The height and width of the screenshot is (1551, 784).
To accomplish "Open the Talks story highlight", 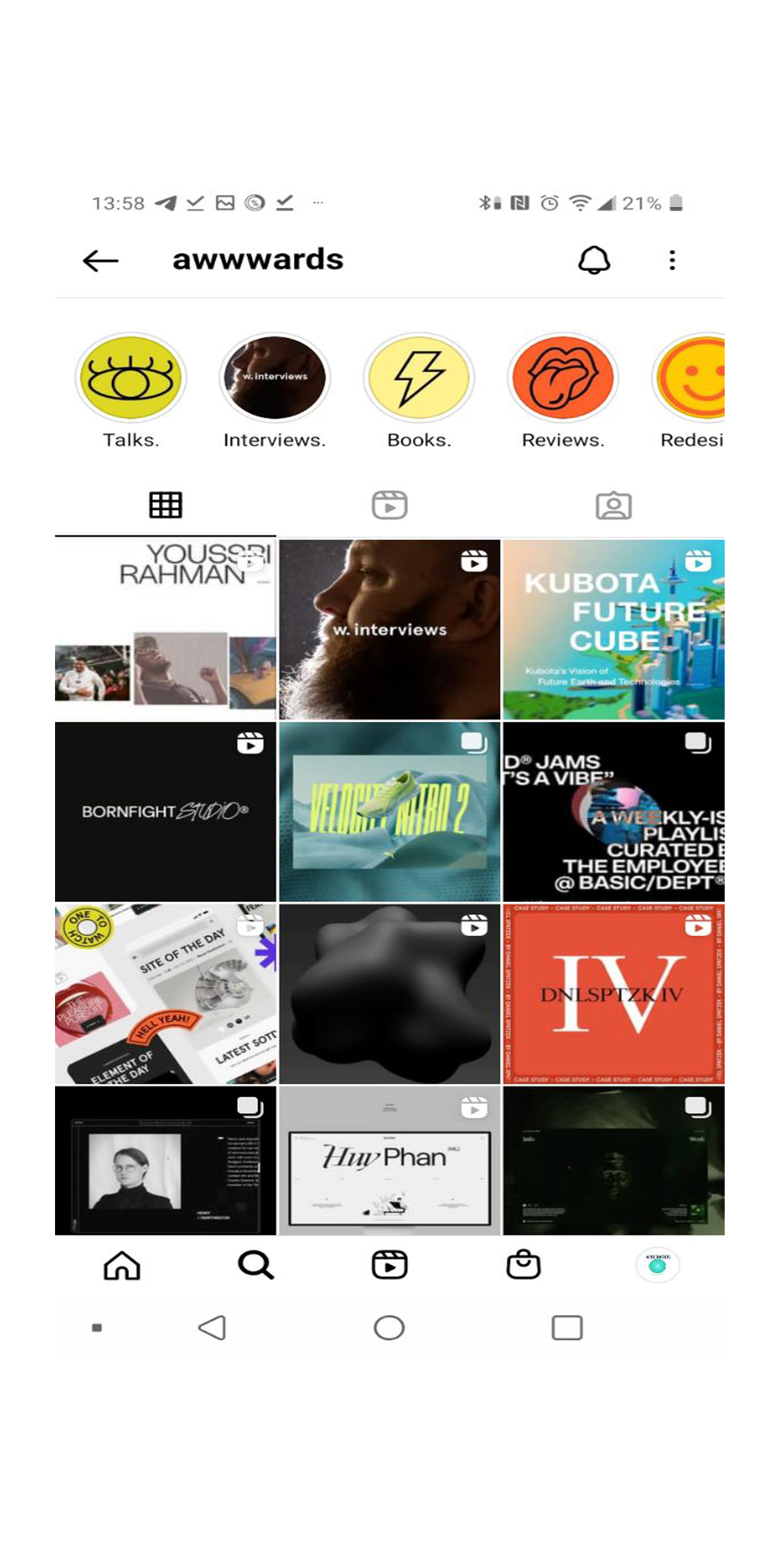I will pyautogui.click(x=131, y=377).
